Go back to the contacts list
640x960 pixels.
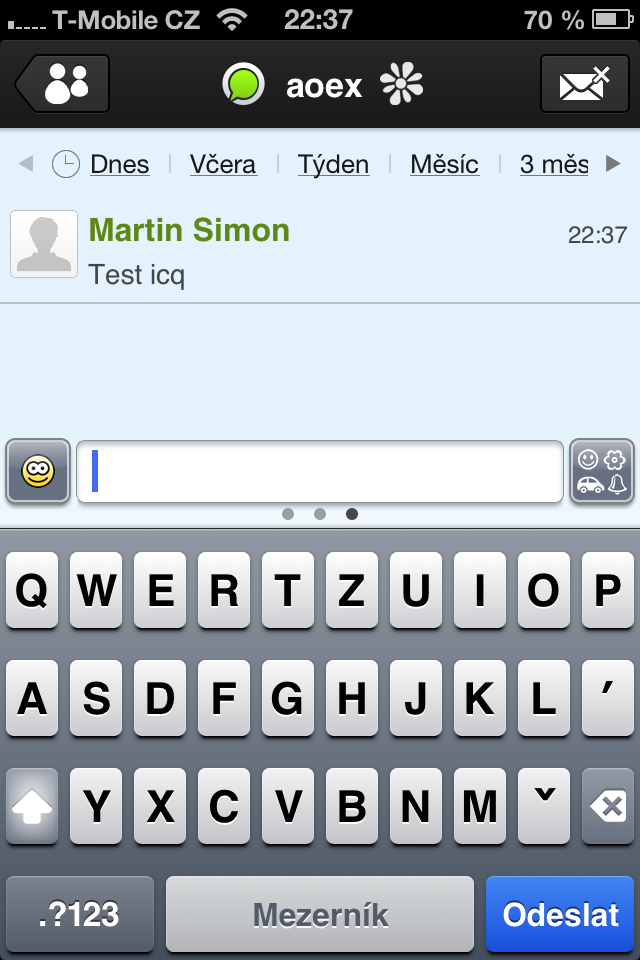click(x=62, y=84)
